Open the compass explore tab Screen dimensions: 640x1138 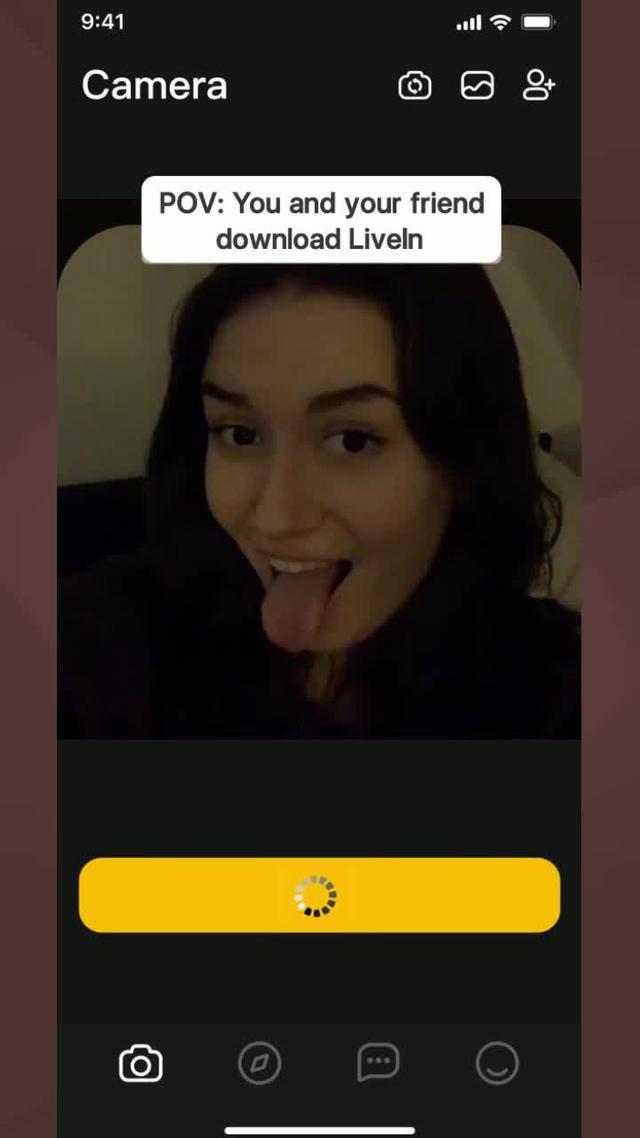(x=259, y=1063)
